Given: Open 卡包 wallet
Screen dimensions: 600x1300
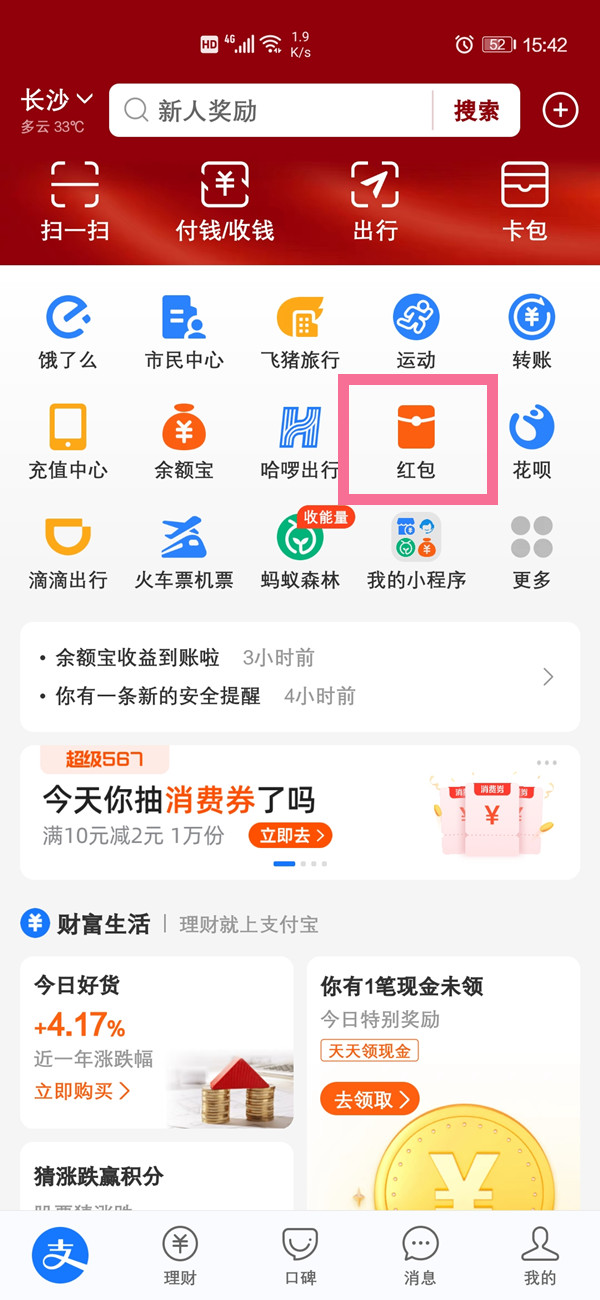Looking at the screenshot, I should [524, 200].
